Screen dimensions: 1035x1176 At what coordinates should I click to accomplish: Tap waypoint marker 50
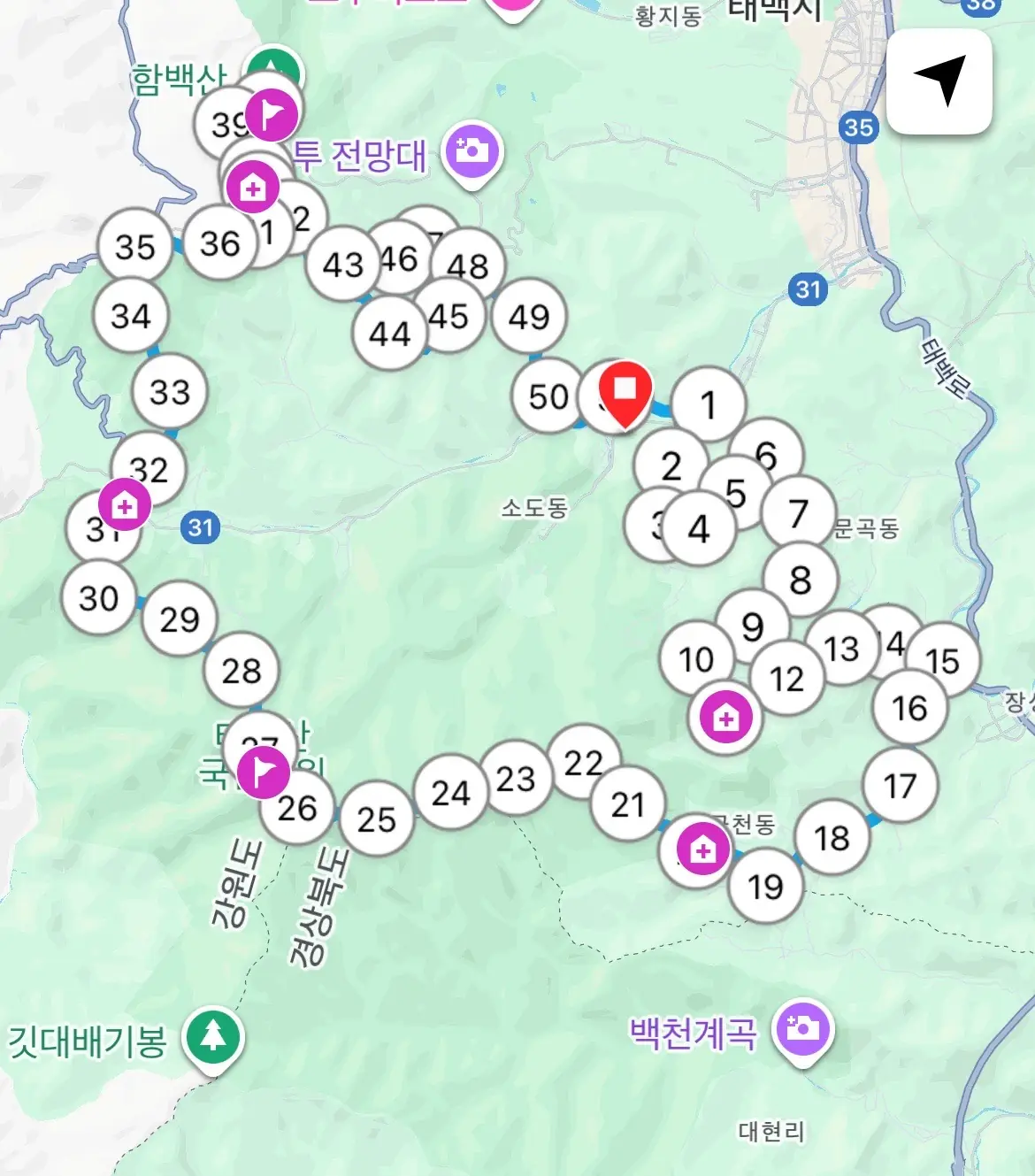[548, 396]
